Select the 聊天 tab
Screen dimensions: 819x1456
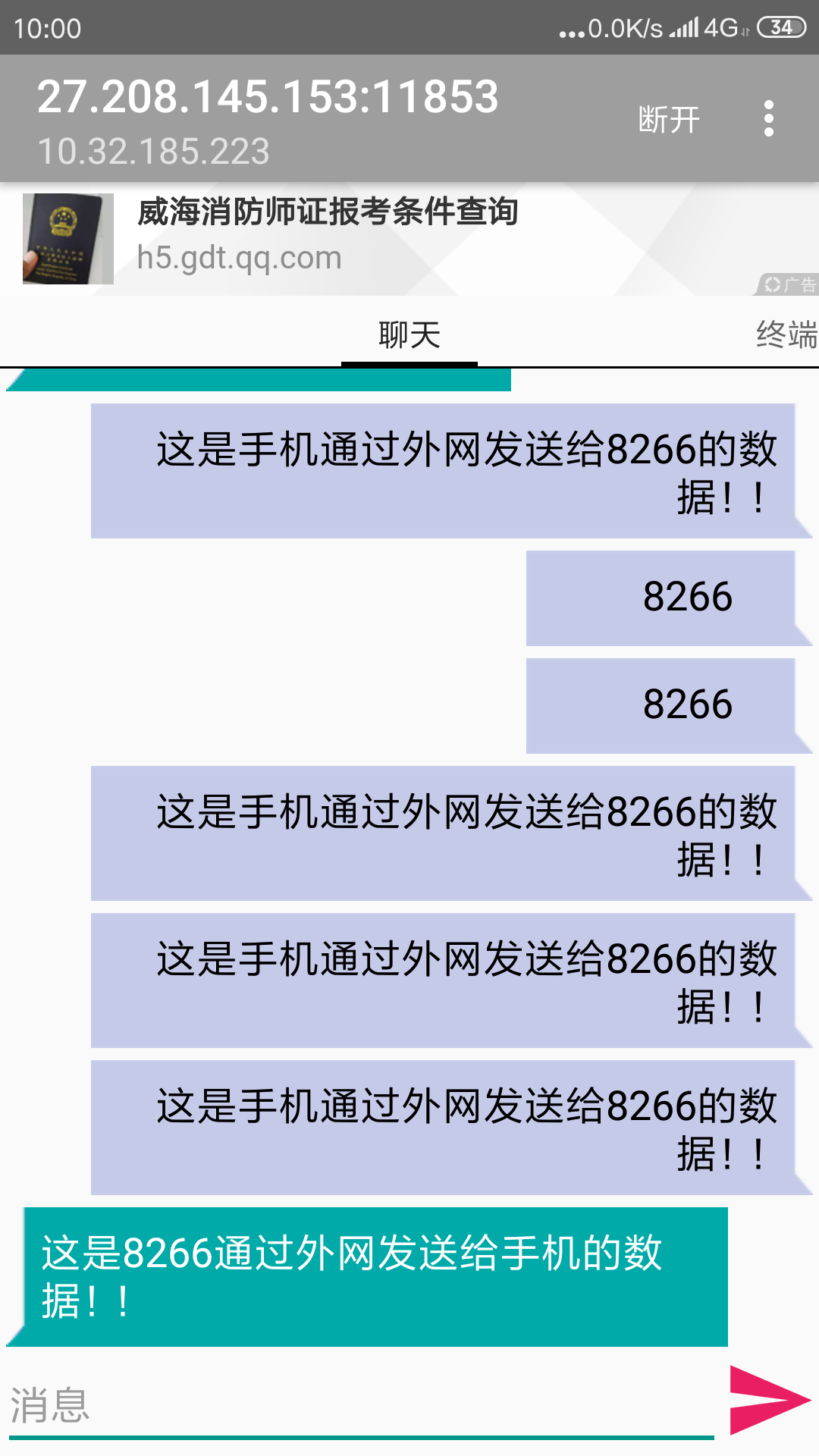[409, 334]
